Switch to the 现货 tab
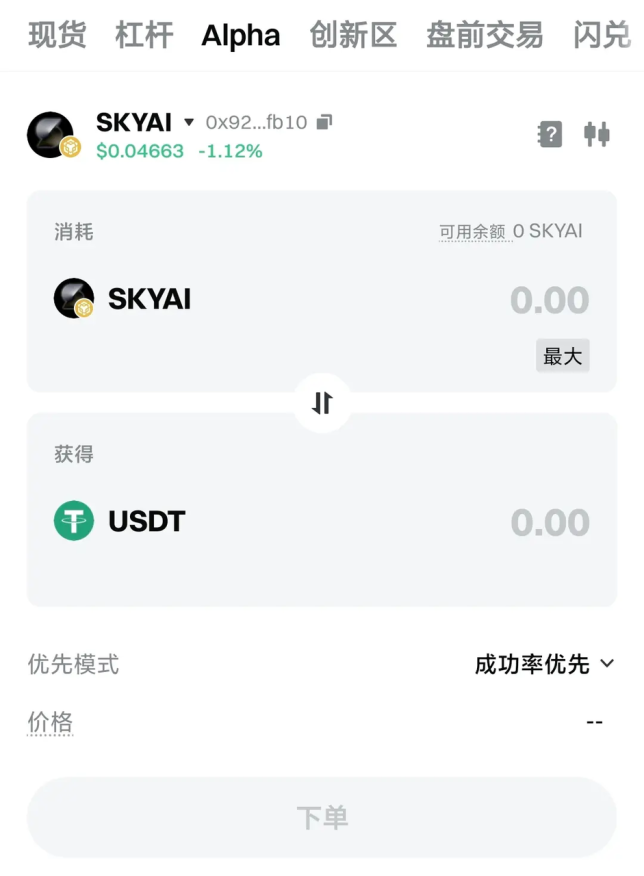Viewport: 644px width, 876px height. [57, 35]
